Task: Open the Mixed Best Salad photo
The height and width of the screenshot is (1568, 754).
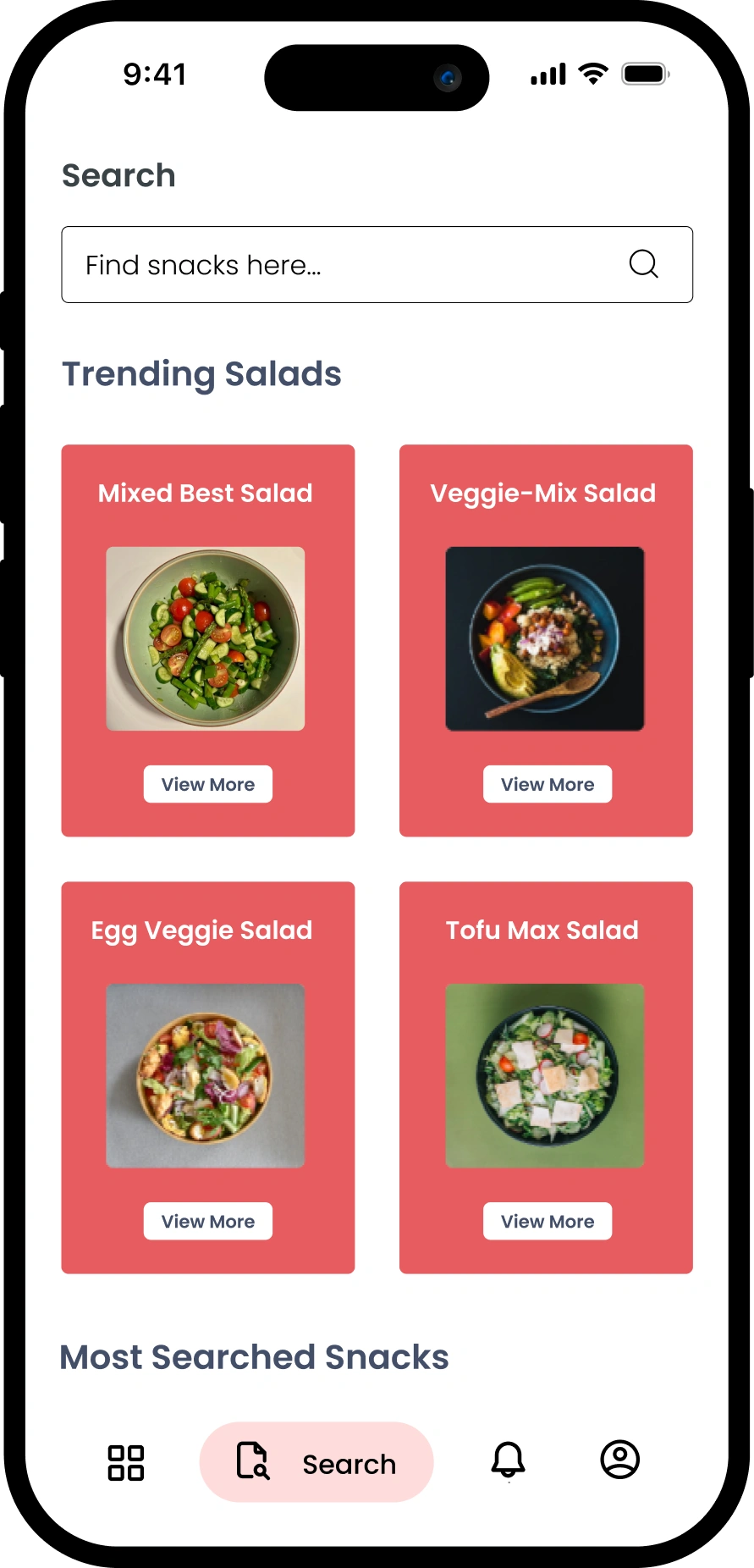Action: click(x=206, y=639)
